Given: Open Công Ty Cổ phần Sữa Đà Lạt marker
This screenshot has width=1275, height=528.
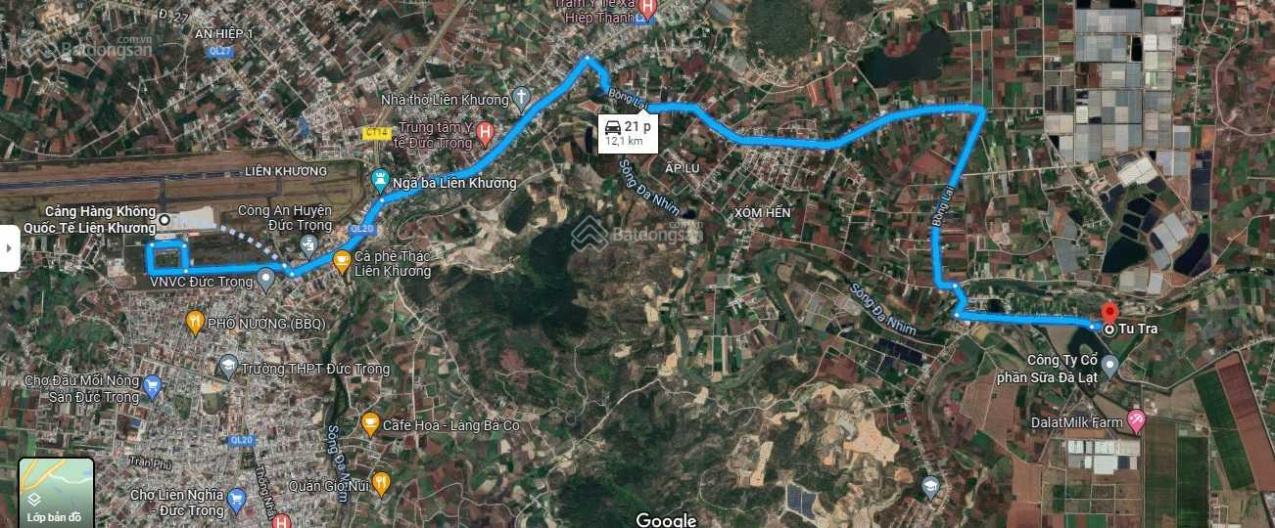Looking at the screenshot, I should click(1110, 362).
